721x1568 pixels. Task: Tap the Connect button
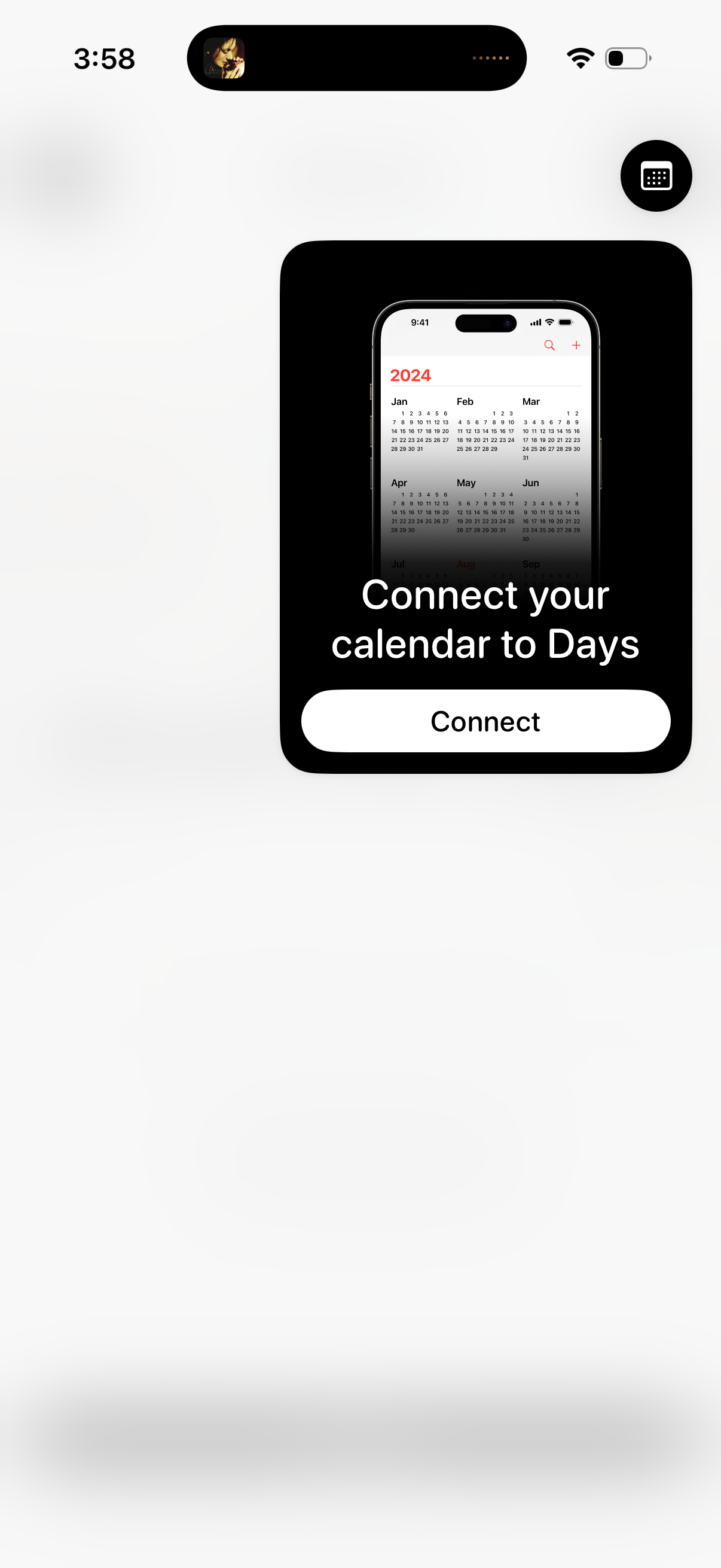pos(485,721)
